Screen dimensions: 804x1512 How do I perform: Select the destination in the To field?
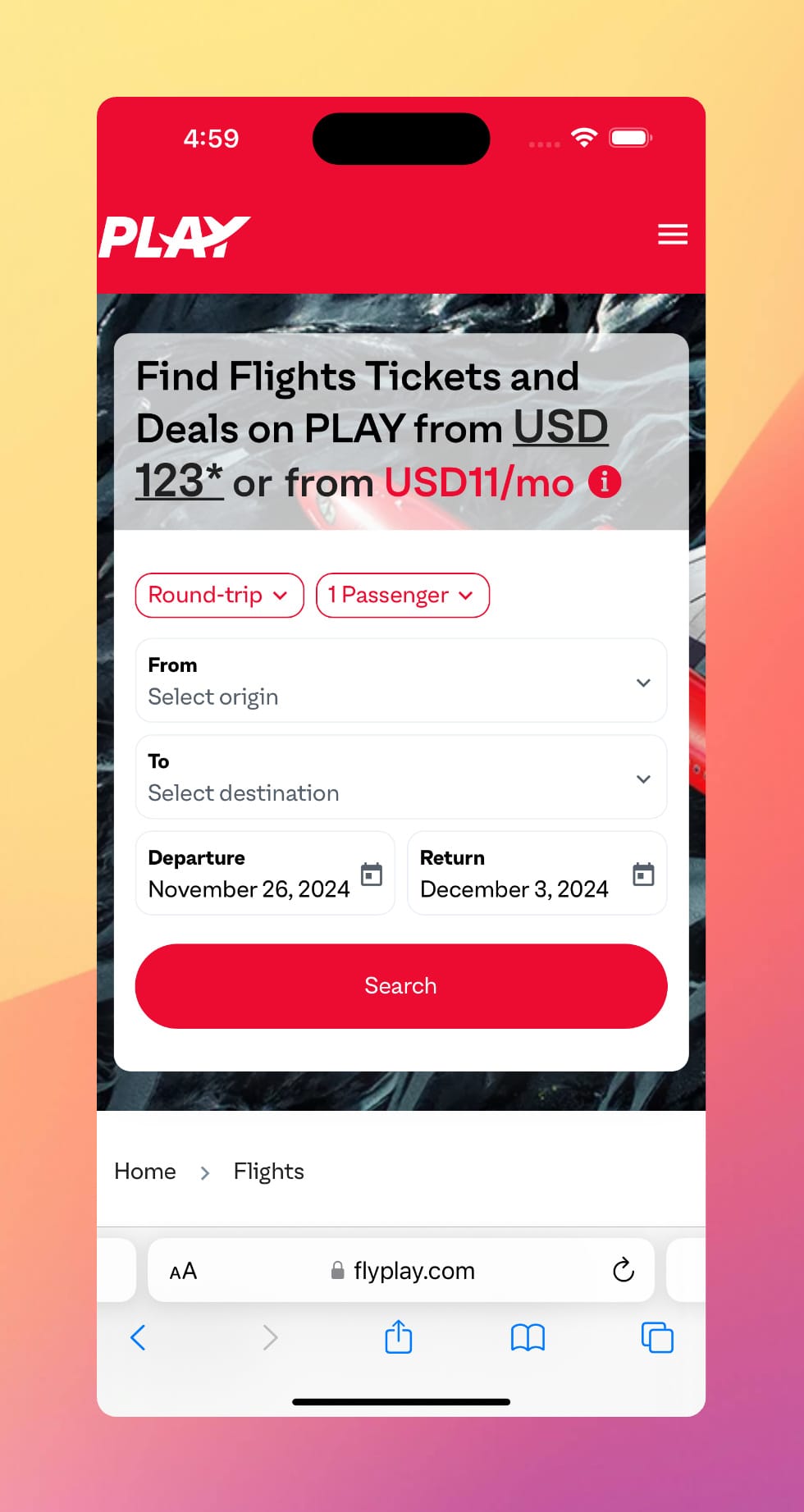tap(400, 777)
